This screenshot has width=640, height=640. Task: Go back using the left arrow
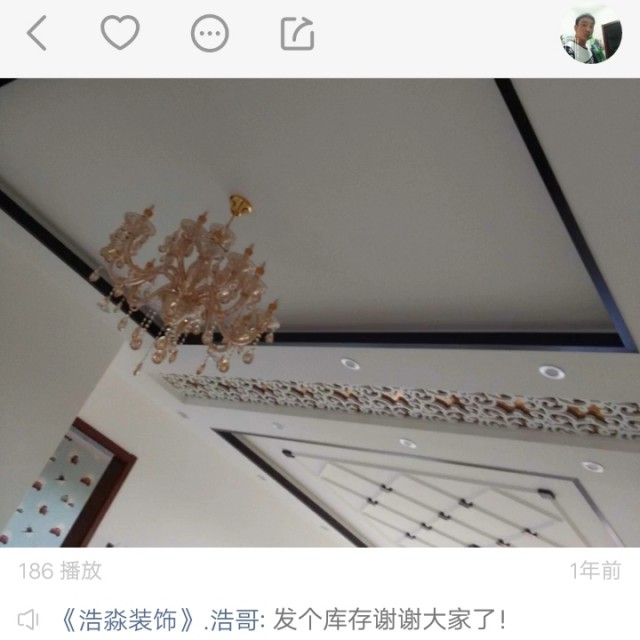[x=37, y=34]
